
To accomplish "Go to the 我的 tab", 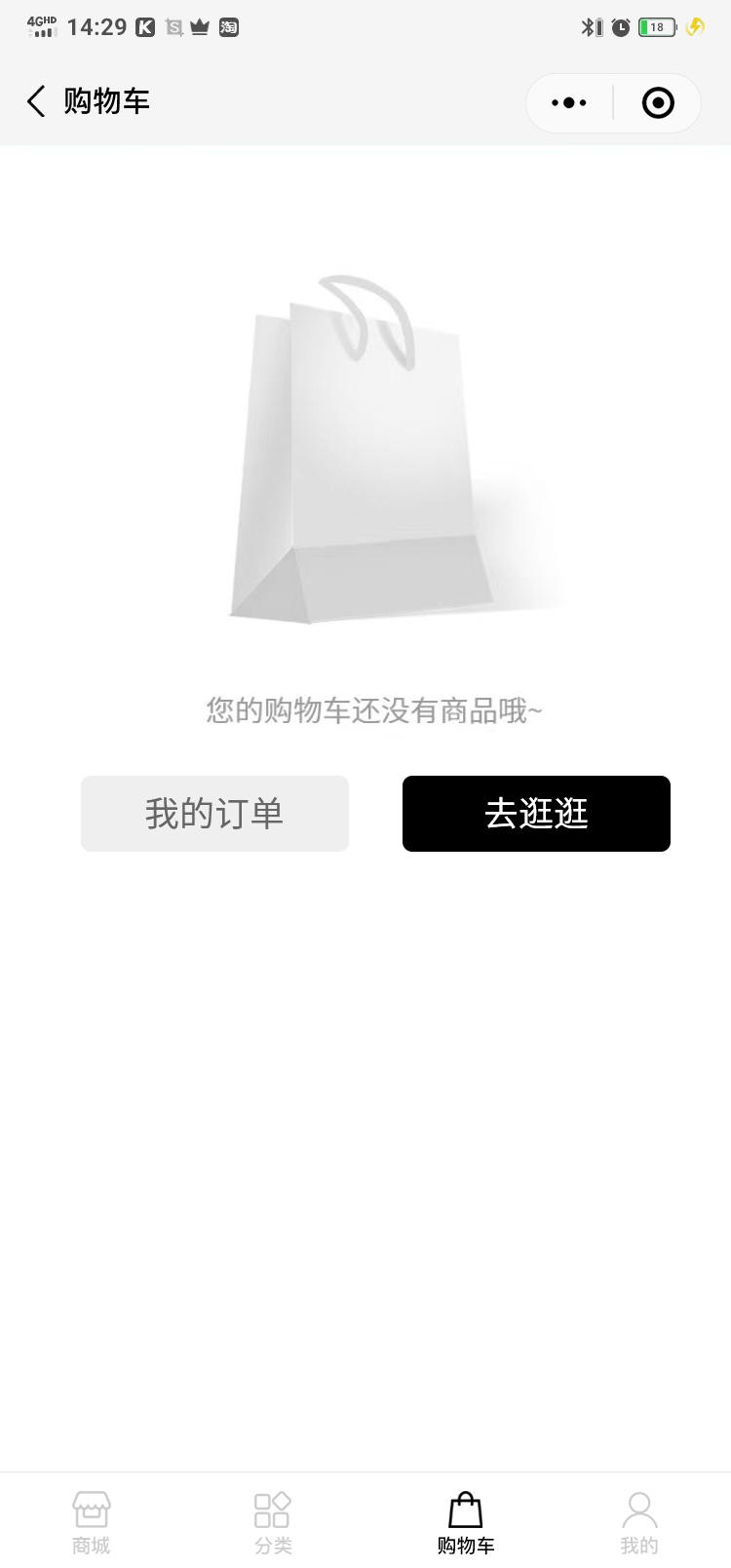I will 639,1522.
